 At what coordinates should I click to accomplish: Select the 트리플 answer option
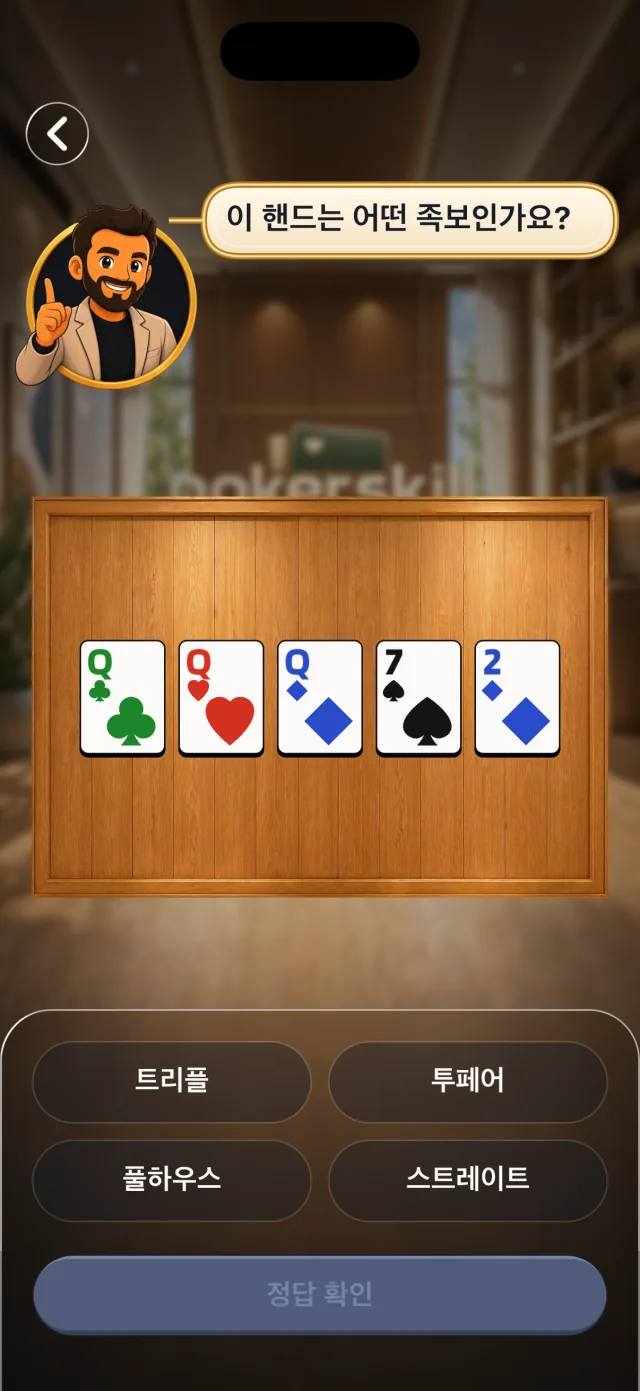click(172, 1081)
